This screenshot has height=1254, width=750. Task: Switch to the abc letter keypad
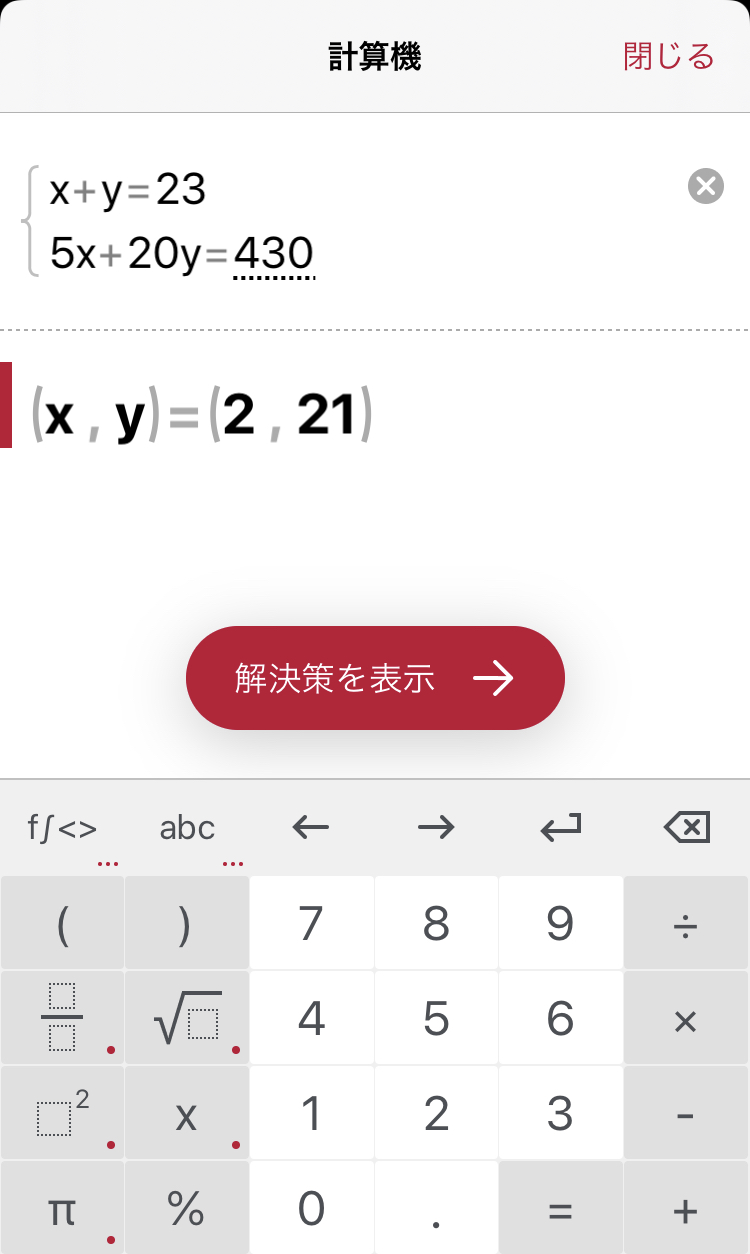click(187, 828)
